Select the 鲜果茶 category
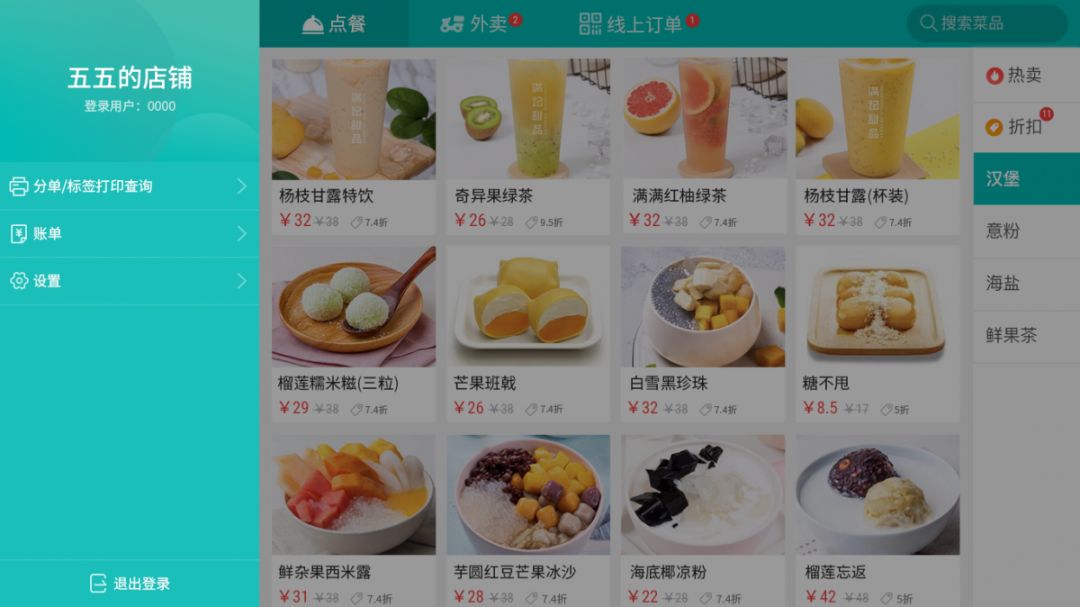 point(1025,335)
